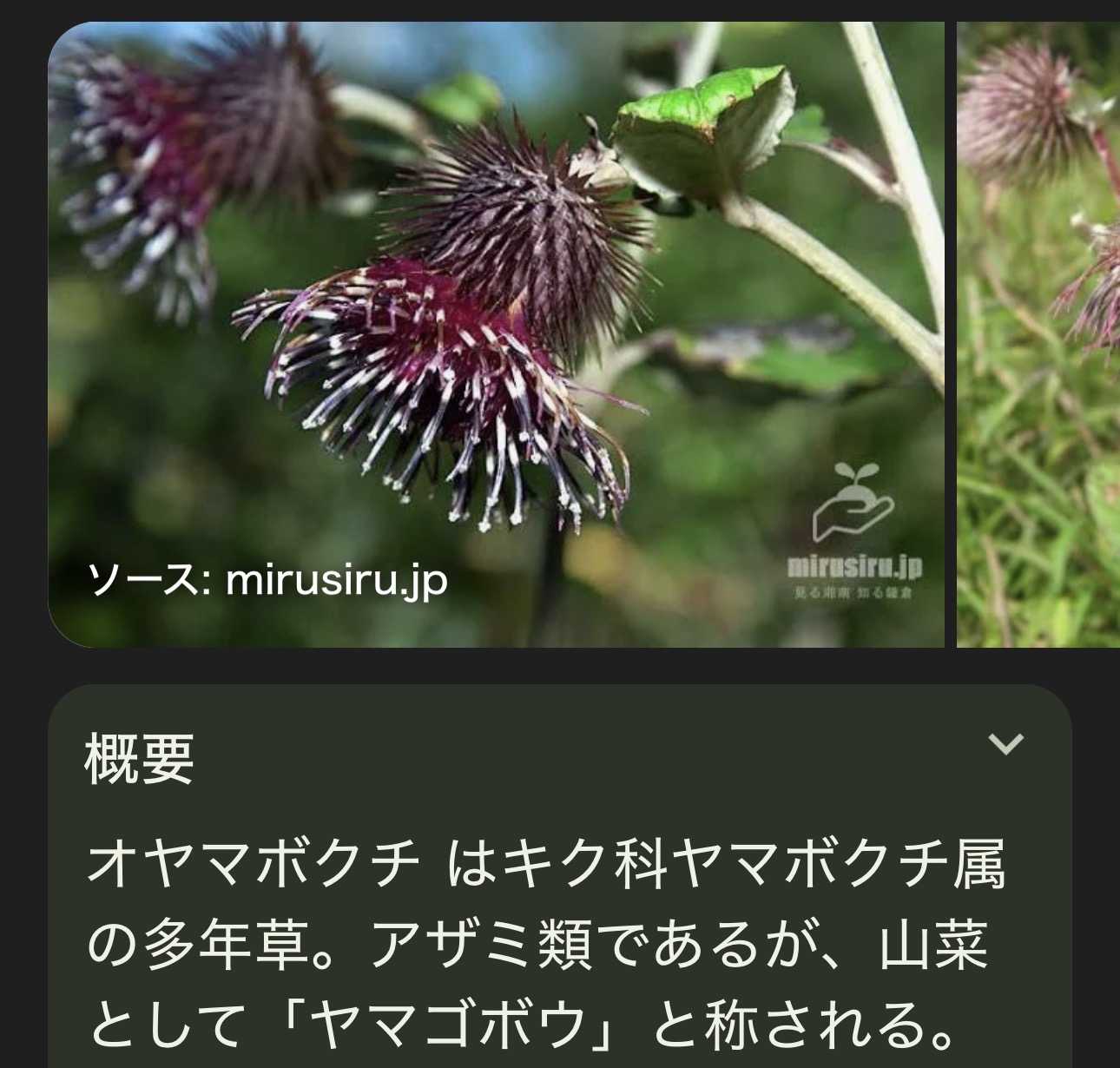Open the partially visible second flower image
Viewport: 1120px width, 1068px height.
click(x=1039, y=334)
